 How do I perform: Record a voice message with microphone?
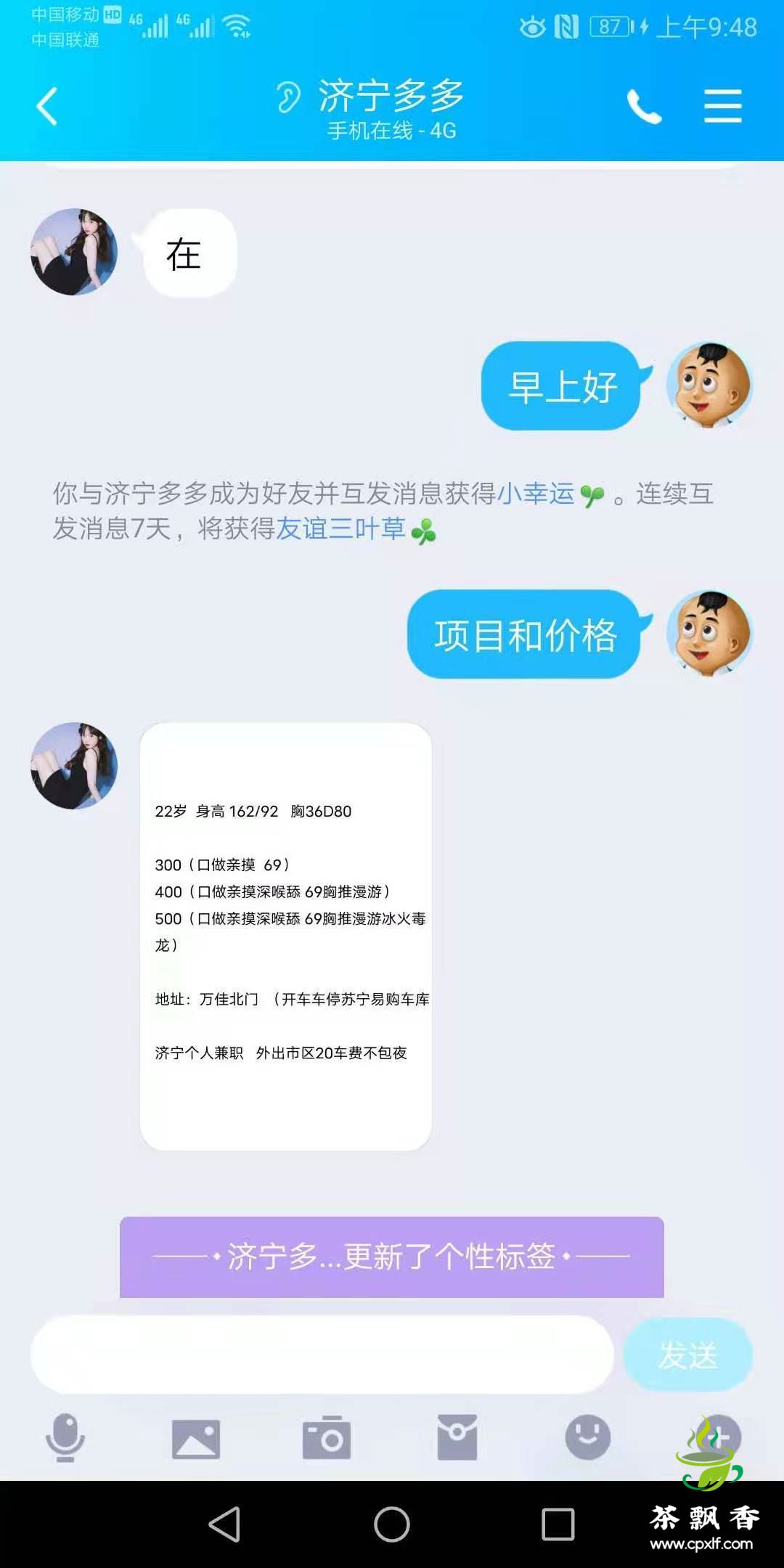tap(65, 1437)
